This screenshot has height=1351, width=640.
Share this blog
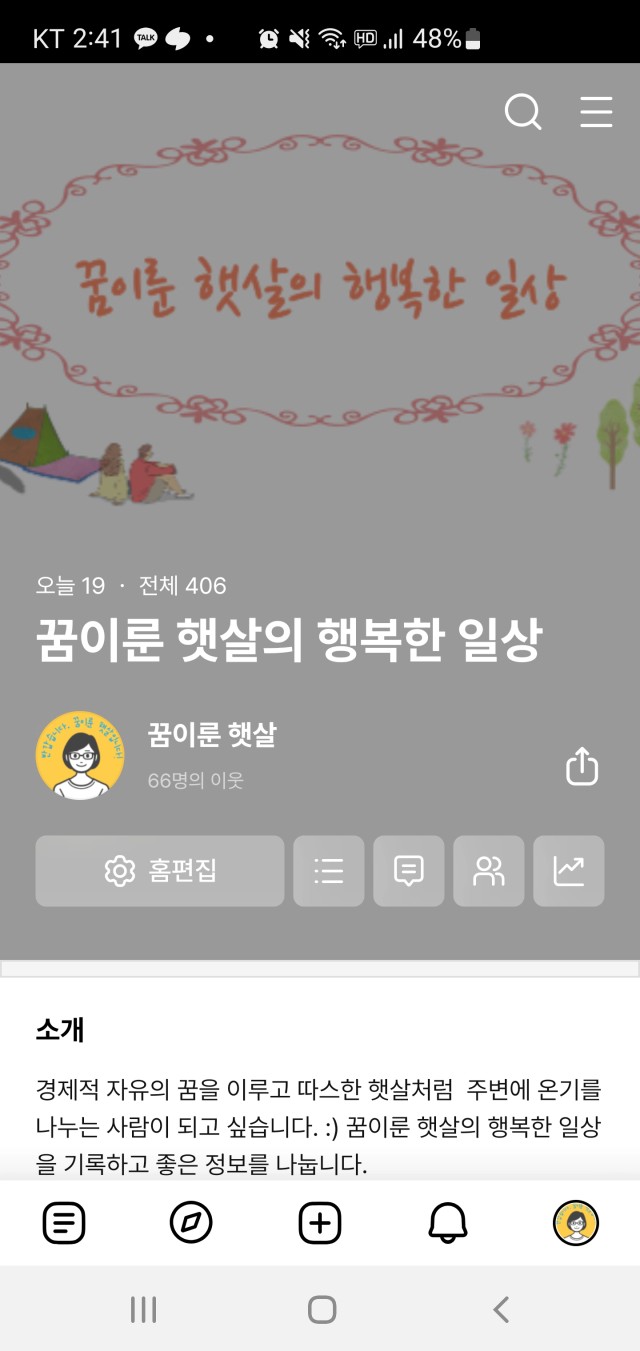(x=582, y=766)
